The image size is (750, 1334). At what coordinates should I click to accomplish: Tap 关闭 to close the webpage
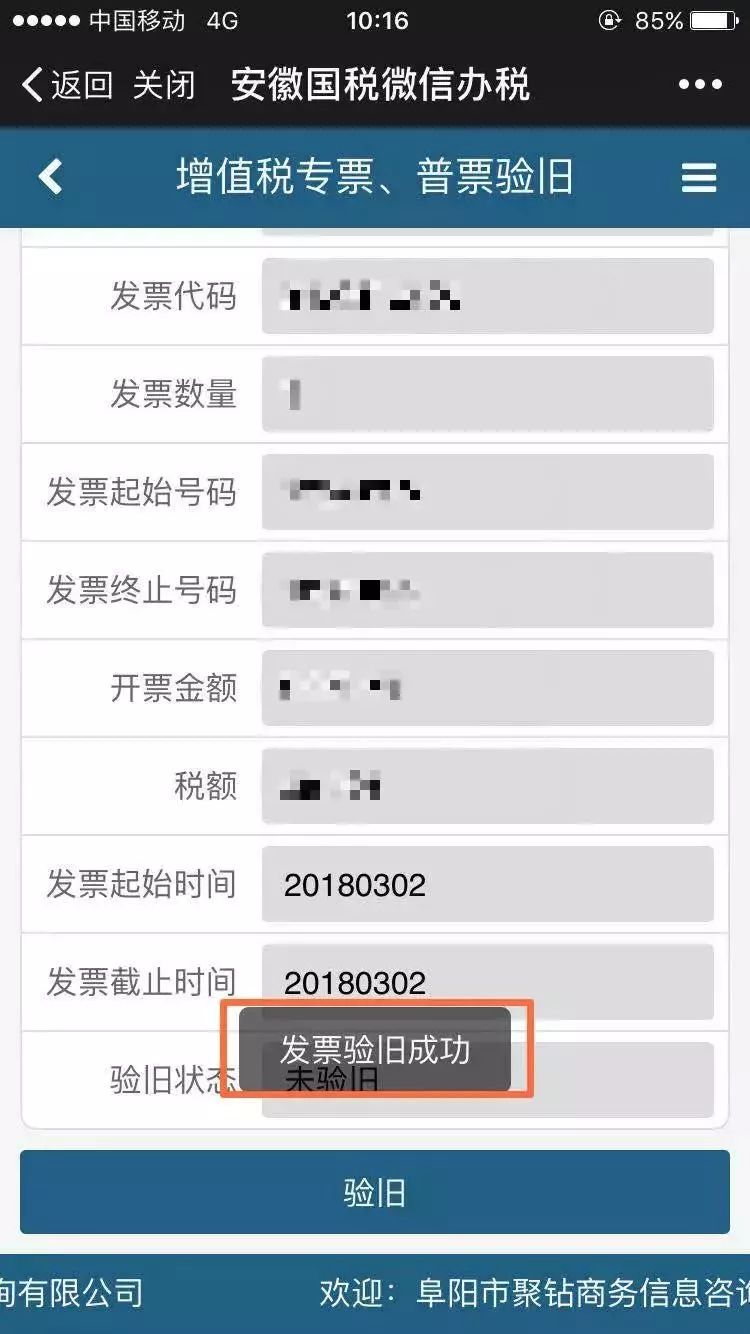coord(164,85)
